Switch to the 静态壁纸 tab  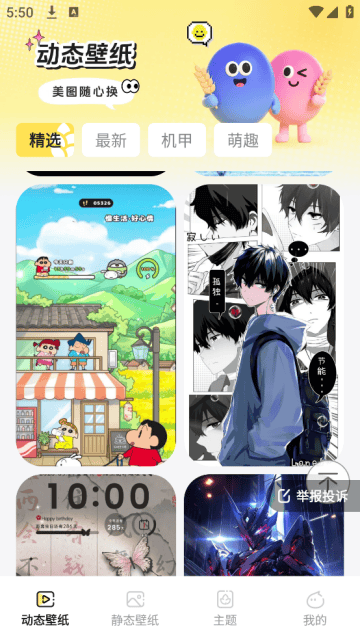point(135,609)
